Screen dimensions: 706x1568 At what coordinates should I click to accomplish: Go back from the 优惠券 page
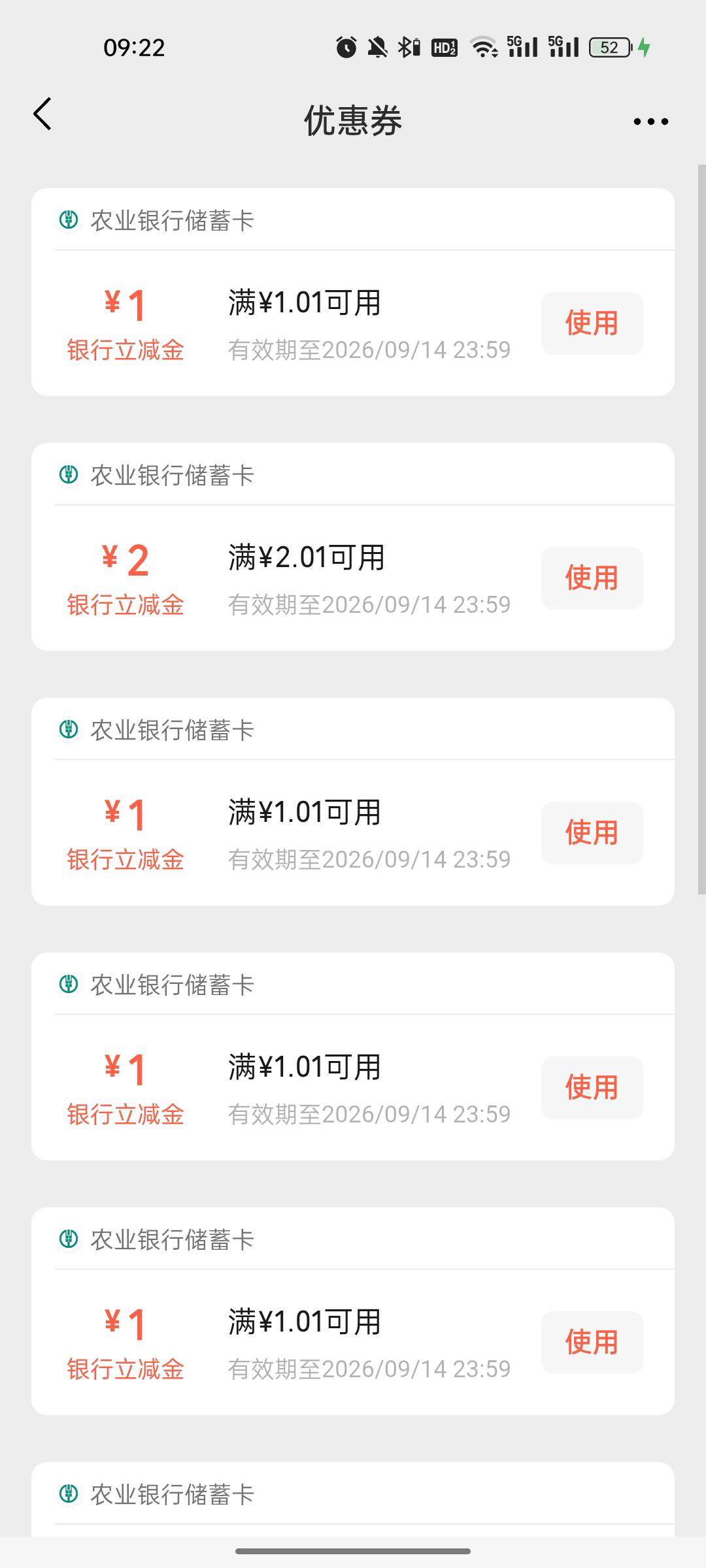click(x=42, y=114)
